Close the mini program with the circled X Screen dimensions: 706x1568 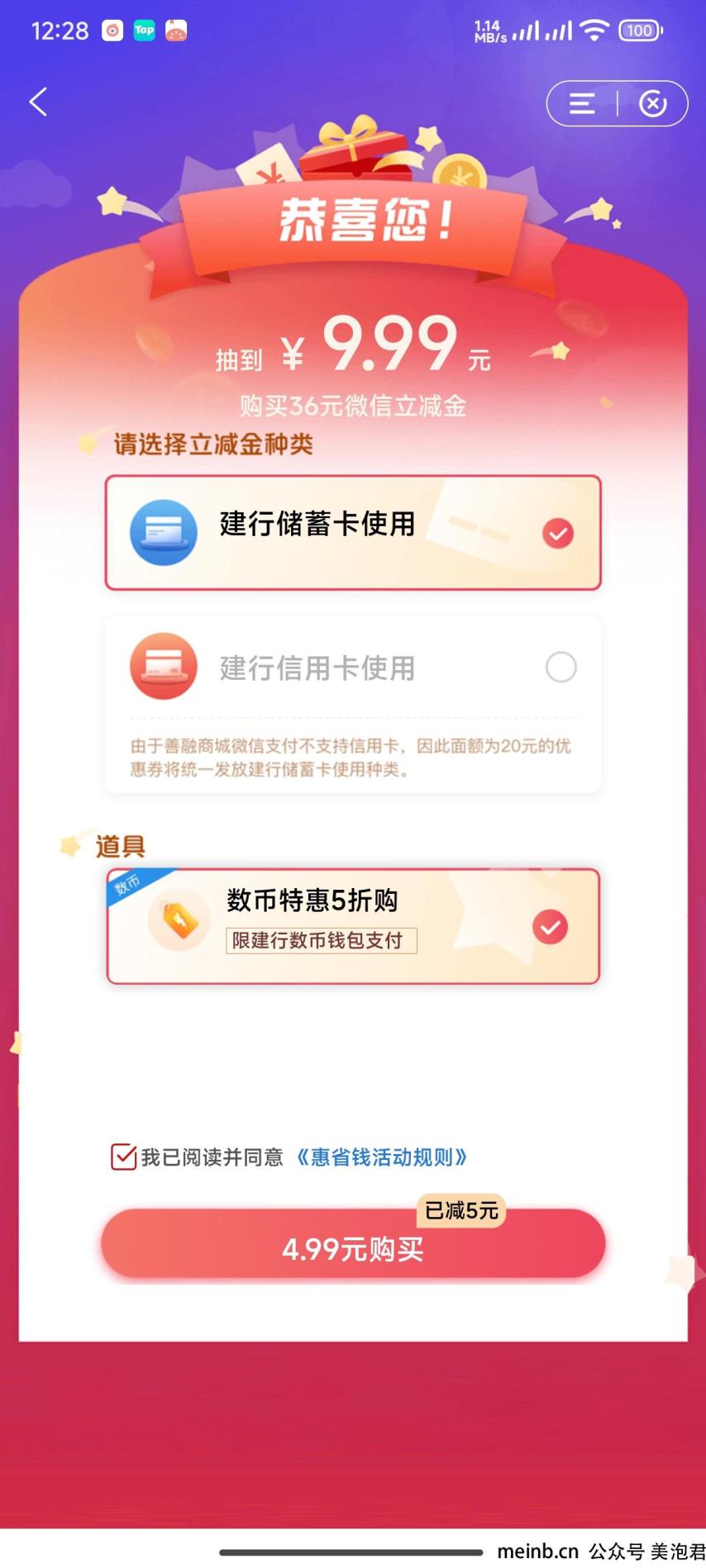[653, 103]
